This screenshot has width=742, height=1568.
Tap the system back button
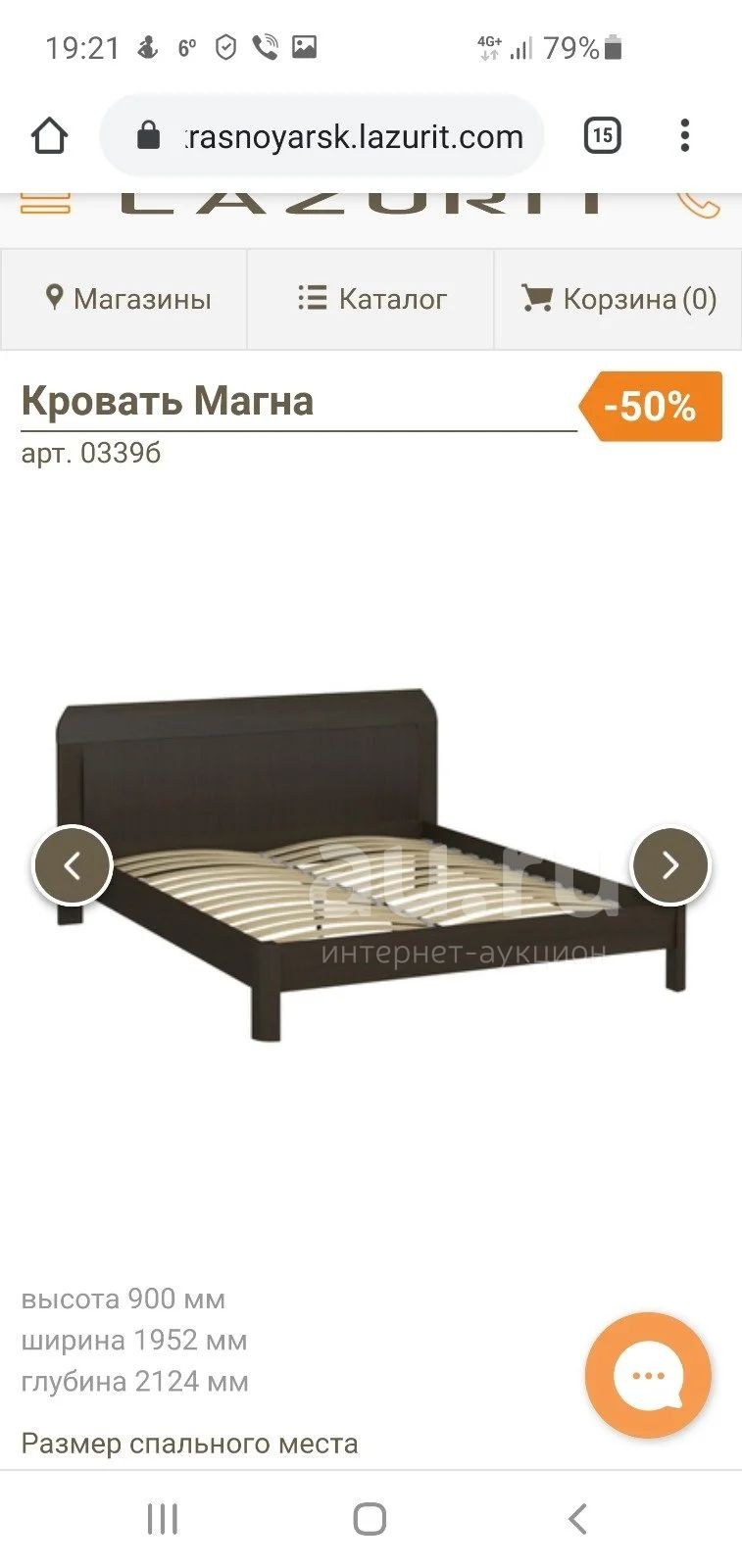(577, 1519)
